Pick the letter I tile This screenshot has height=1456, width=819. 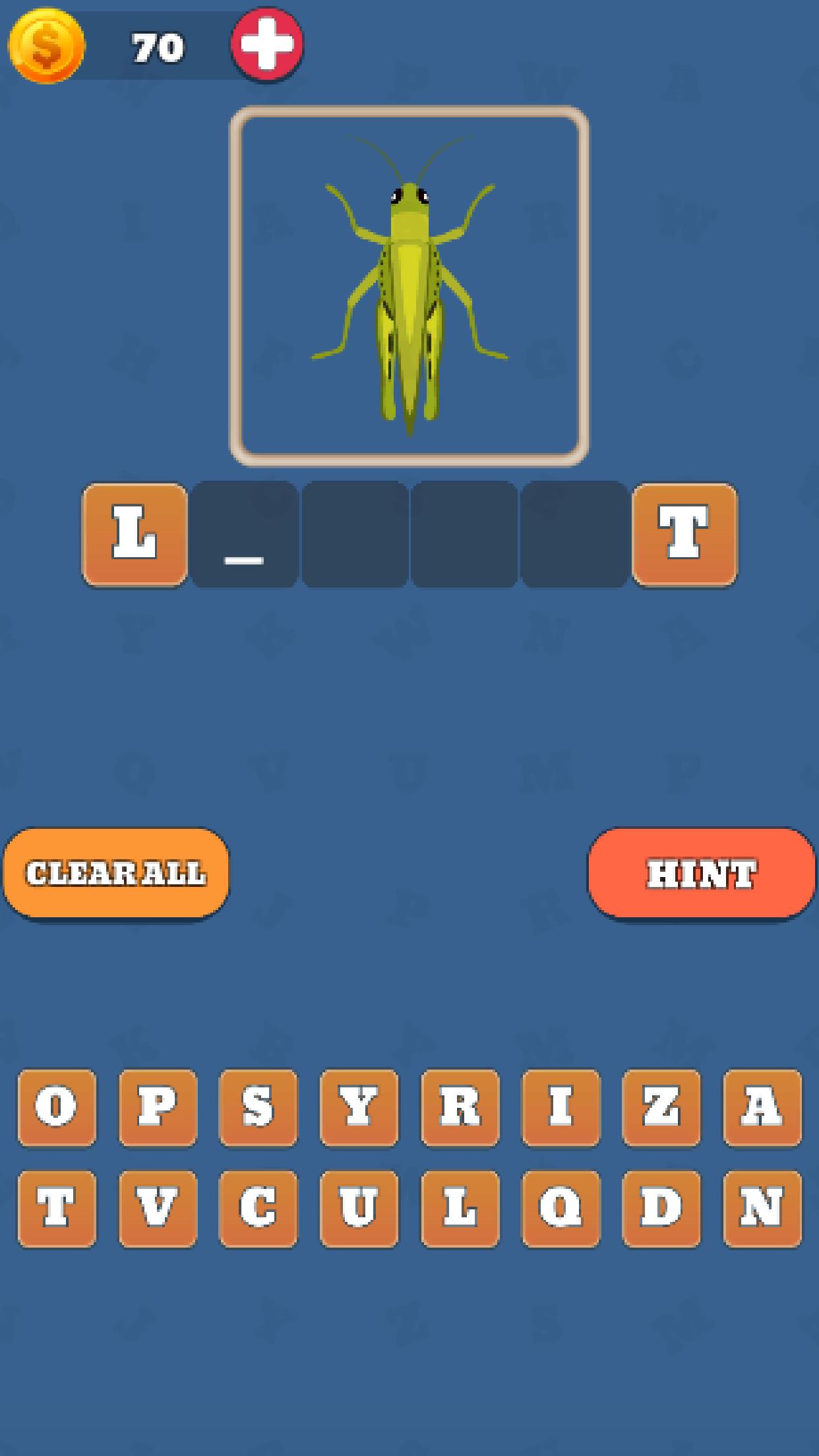tap(561, 1108)
